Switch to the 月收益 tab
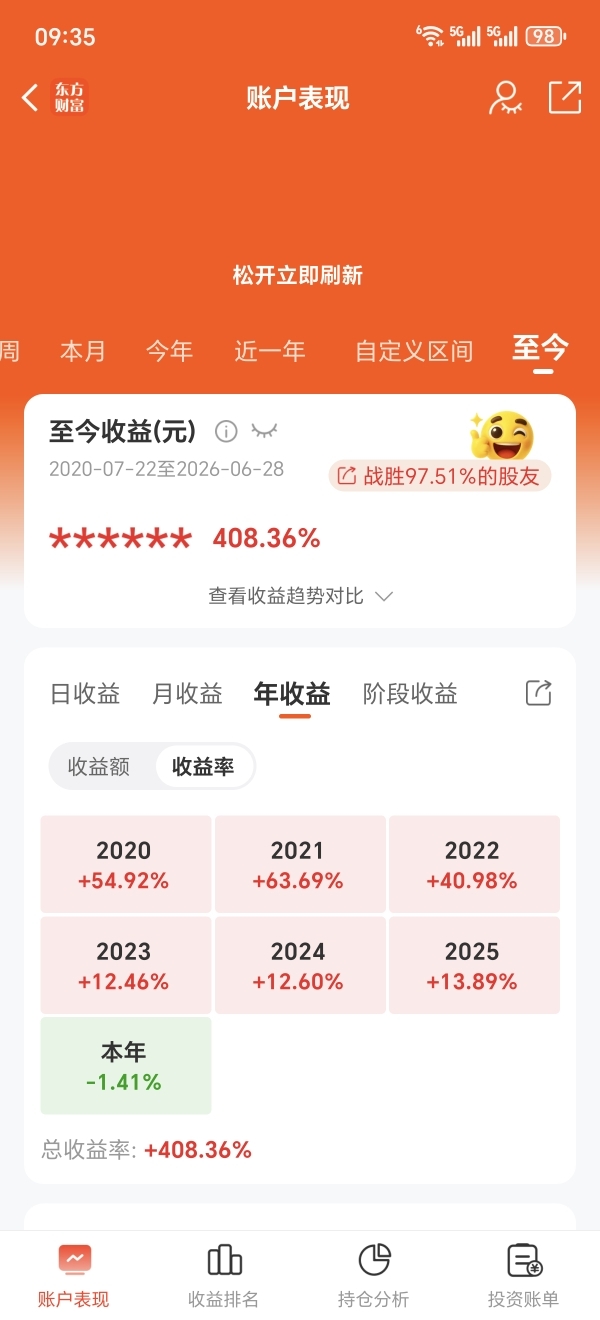Screen dimensions: 600x1320 coord(187,694)
